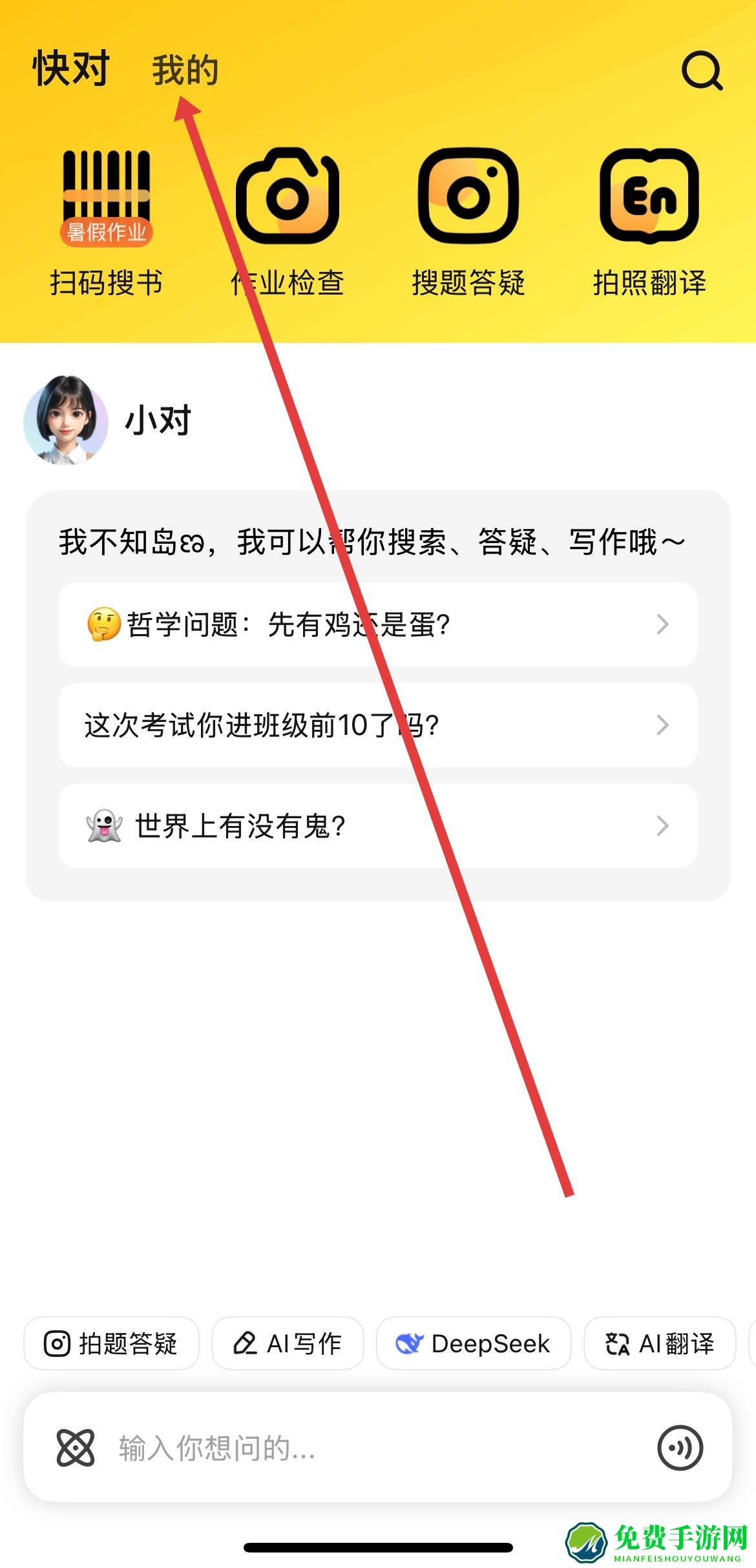Switch to the 我的 tab
The height and width of the screenshot is (1568, 756).
[185, 70]
